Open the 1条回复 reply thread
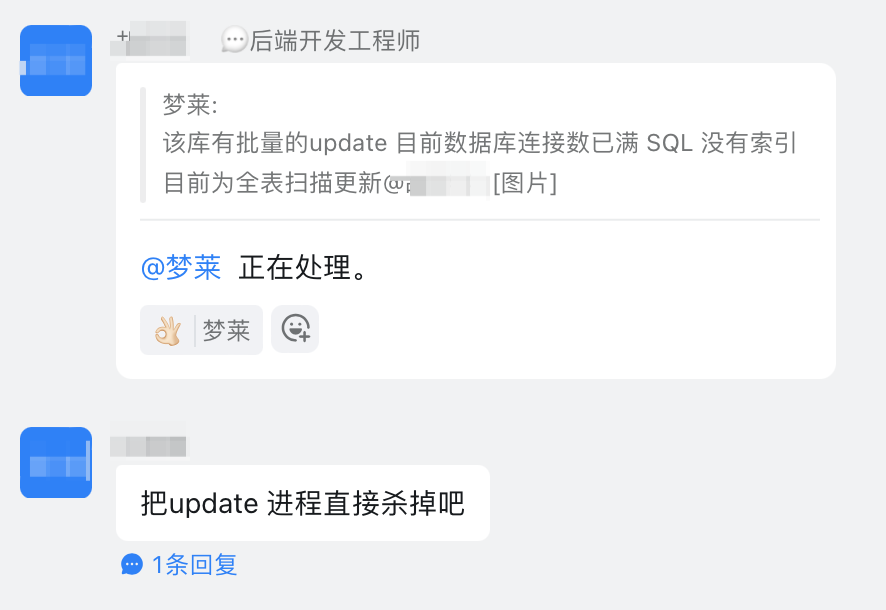The height and width of the screenshot is (610, 886). [180, 565]
